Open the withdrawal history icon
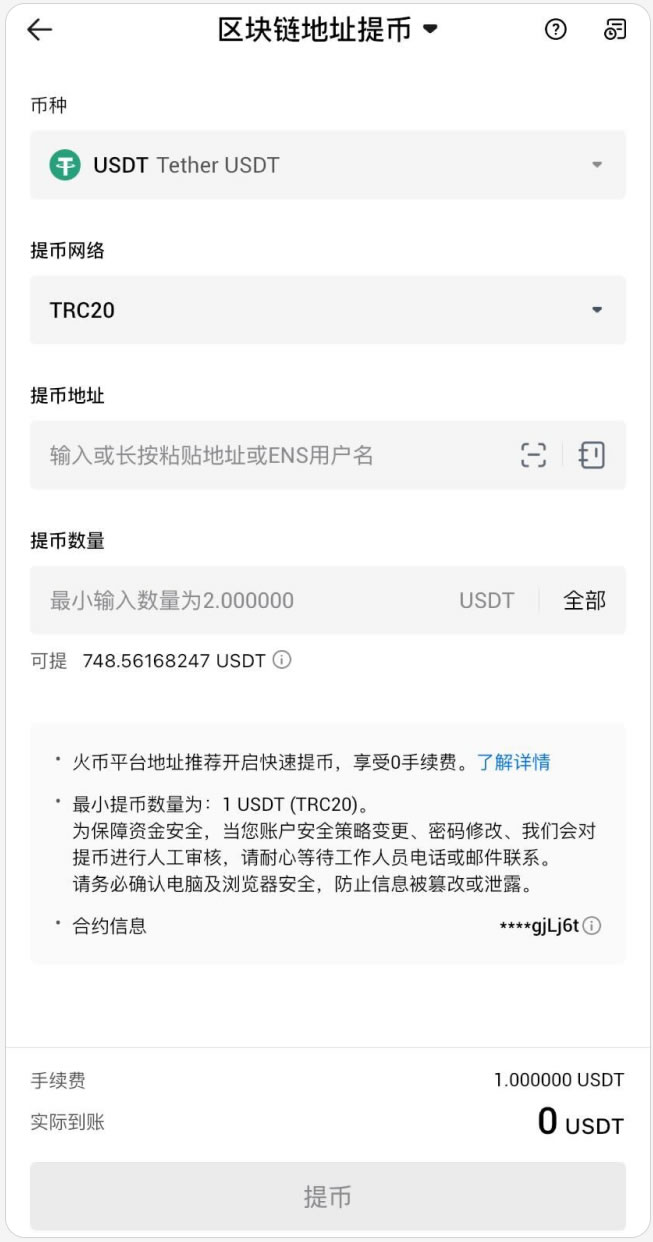653x1242 pixels. [615, 30]
